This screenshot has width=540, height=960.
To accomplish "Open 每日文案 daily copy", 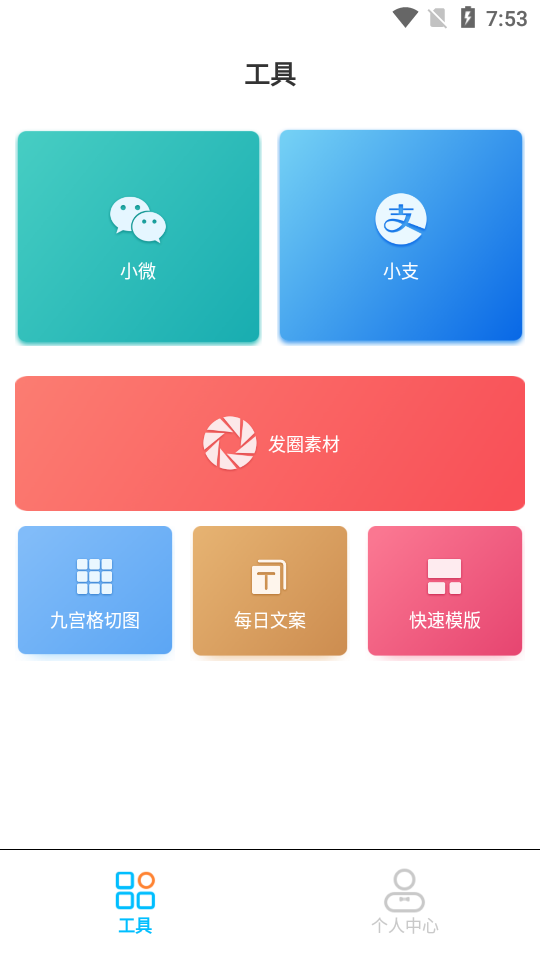I will (270, 591).
